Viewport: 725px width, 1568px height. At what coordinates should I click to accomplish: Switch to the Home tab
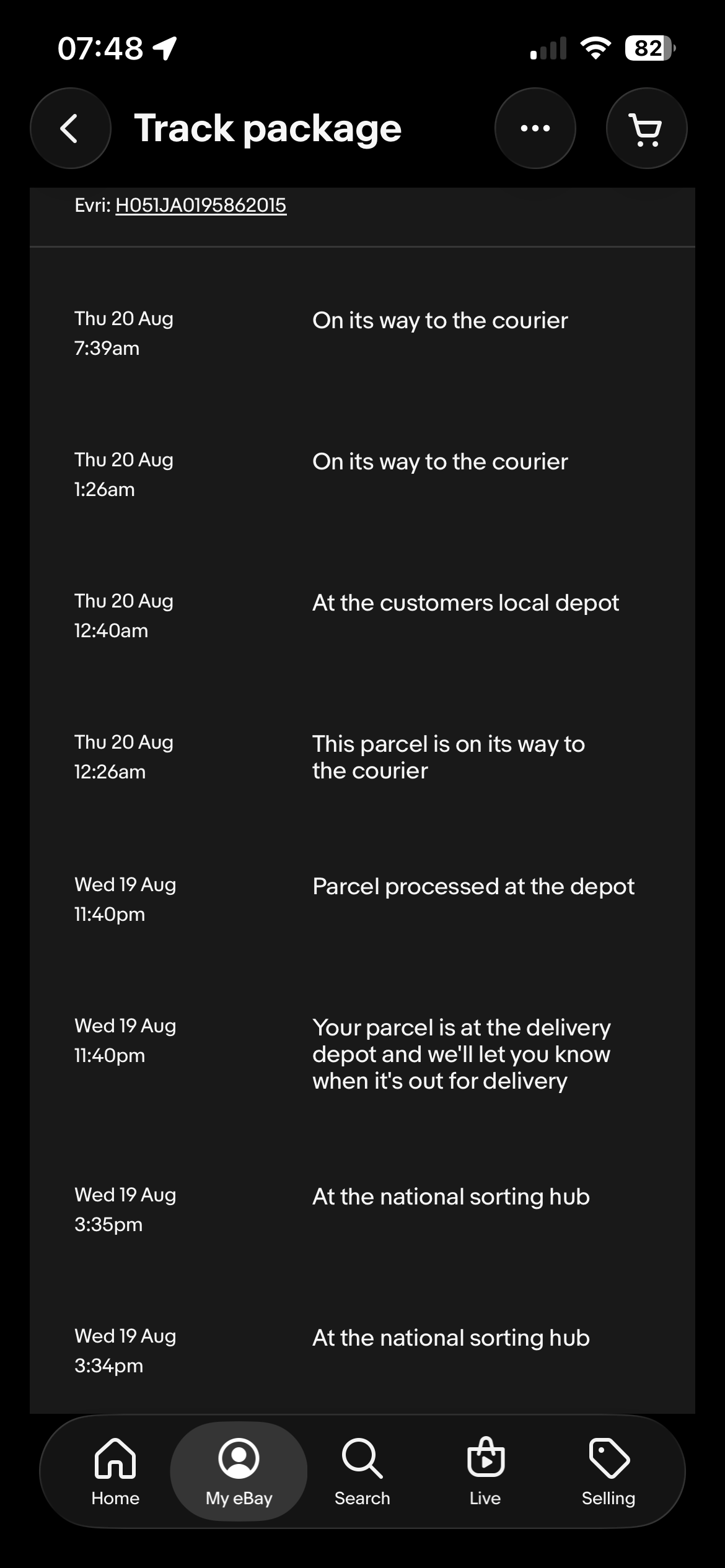115,1472
